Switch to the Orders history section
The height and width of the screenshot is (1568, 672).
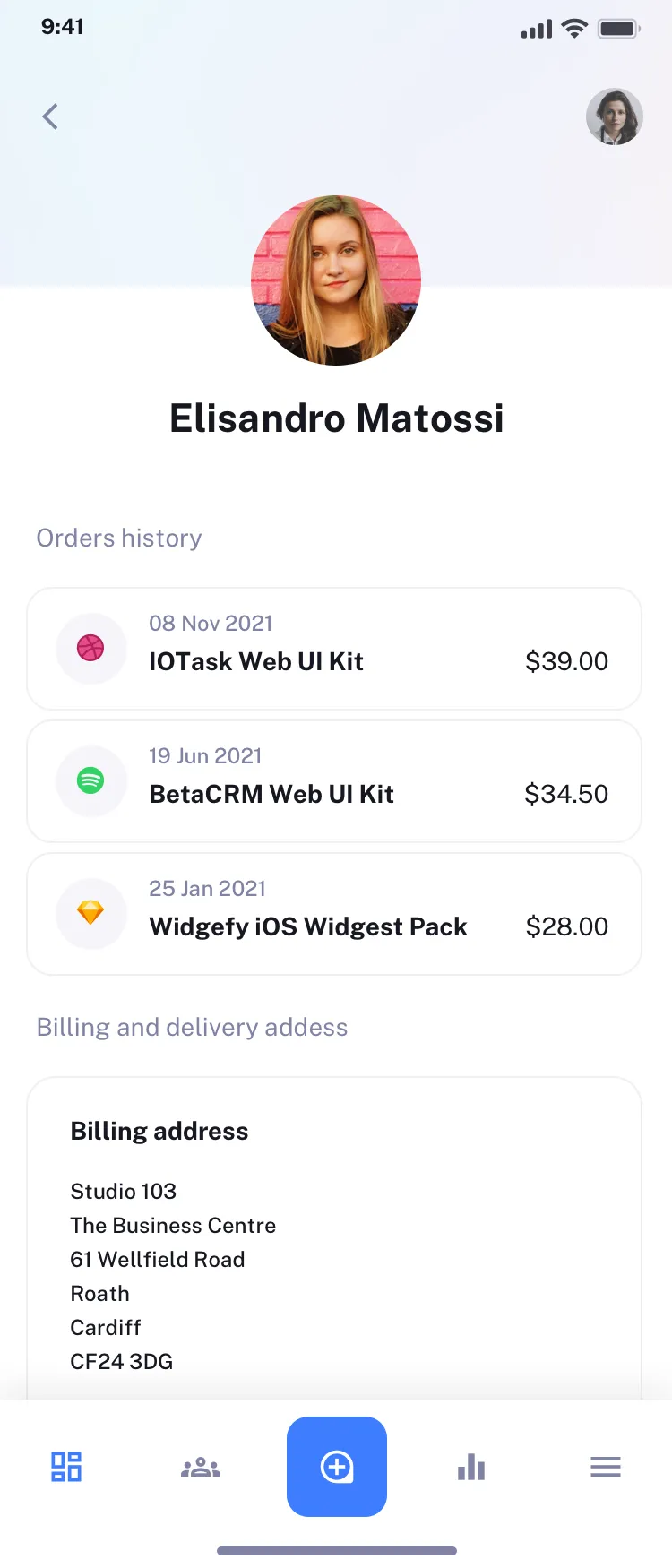pyautogui.click(x=118, y=538)
